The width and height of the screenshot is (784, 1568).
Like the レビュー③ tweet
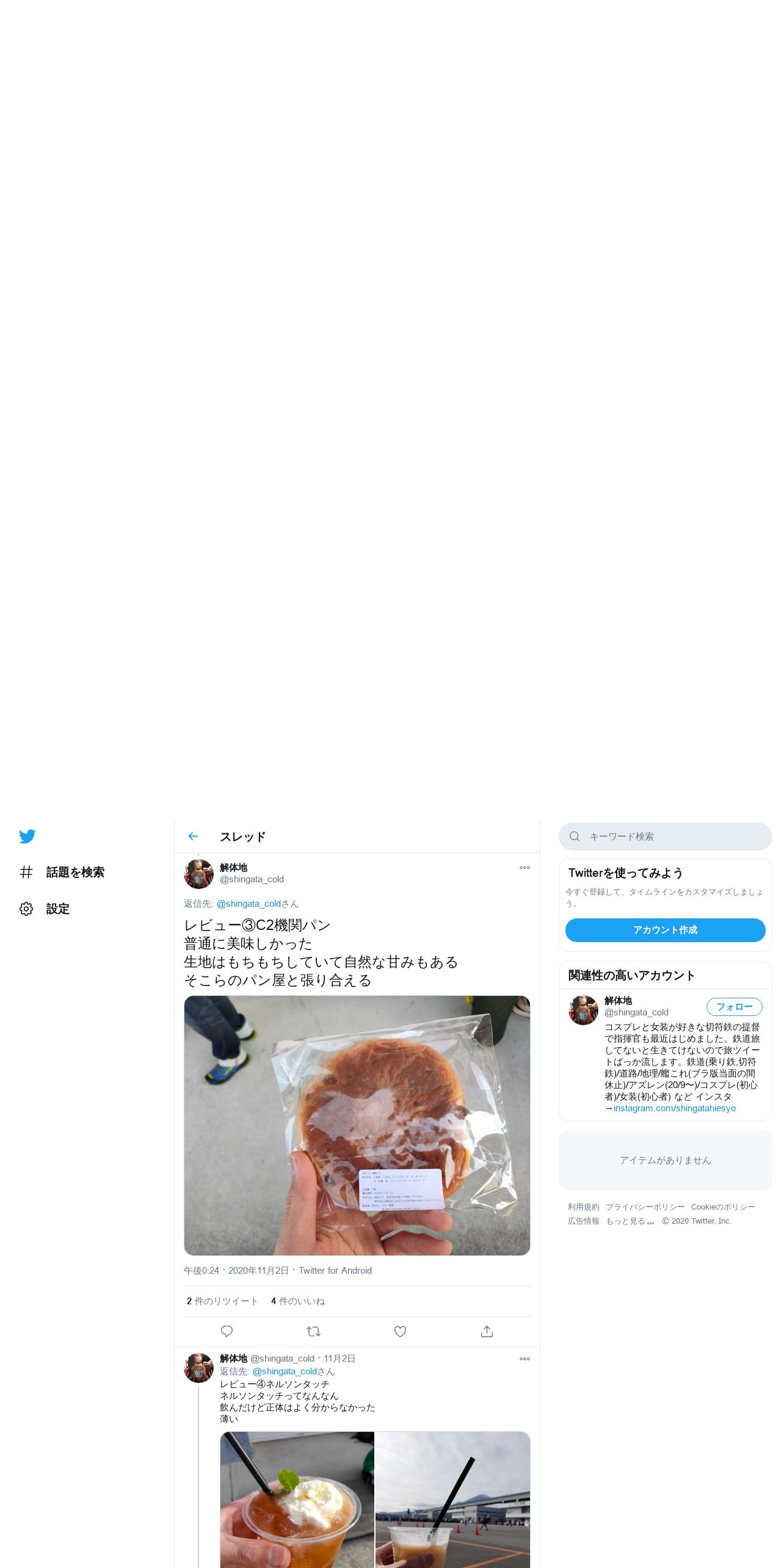pos(400,1332)
